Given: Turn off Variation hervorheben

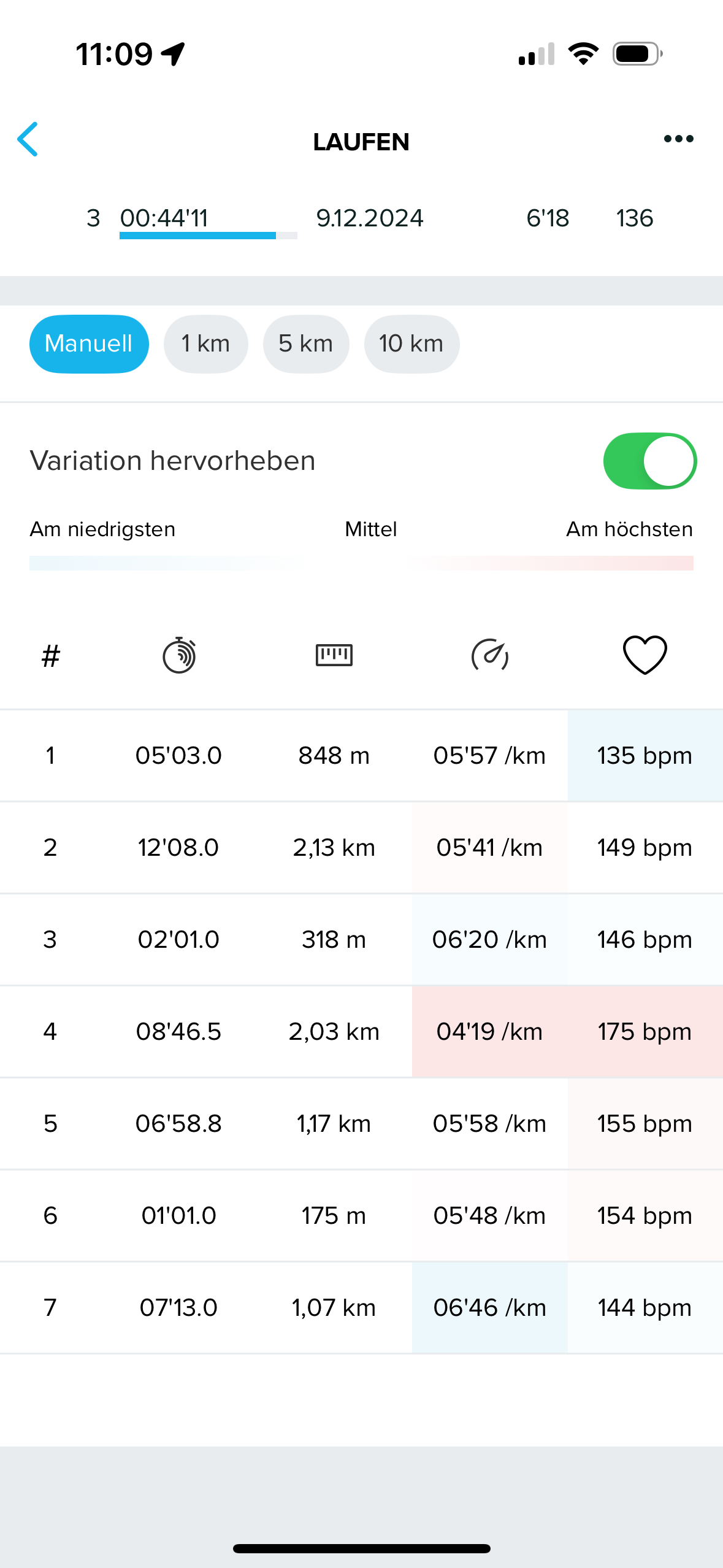Looking at the screenshot, I should [649, 461].
